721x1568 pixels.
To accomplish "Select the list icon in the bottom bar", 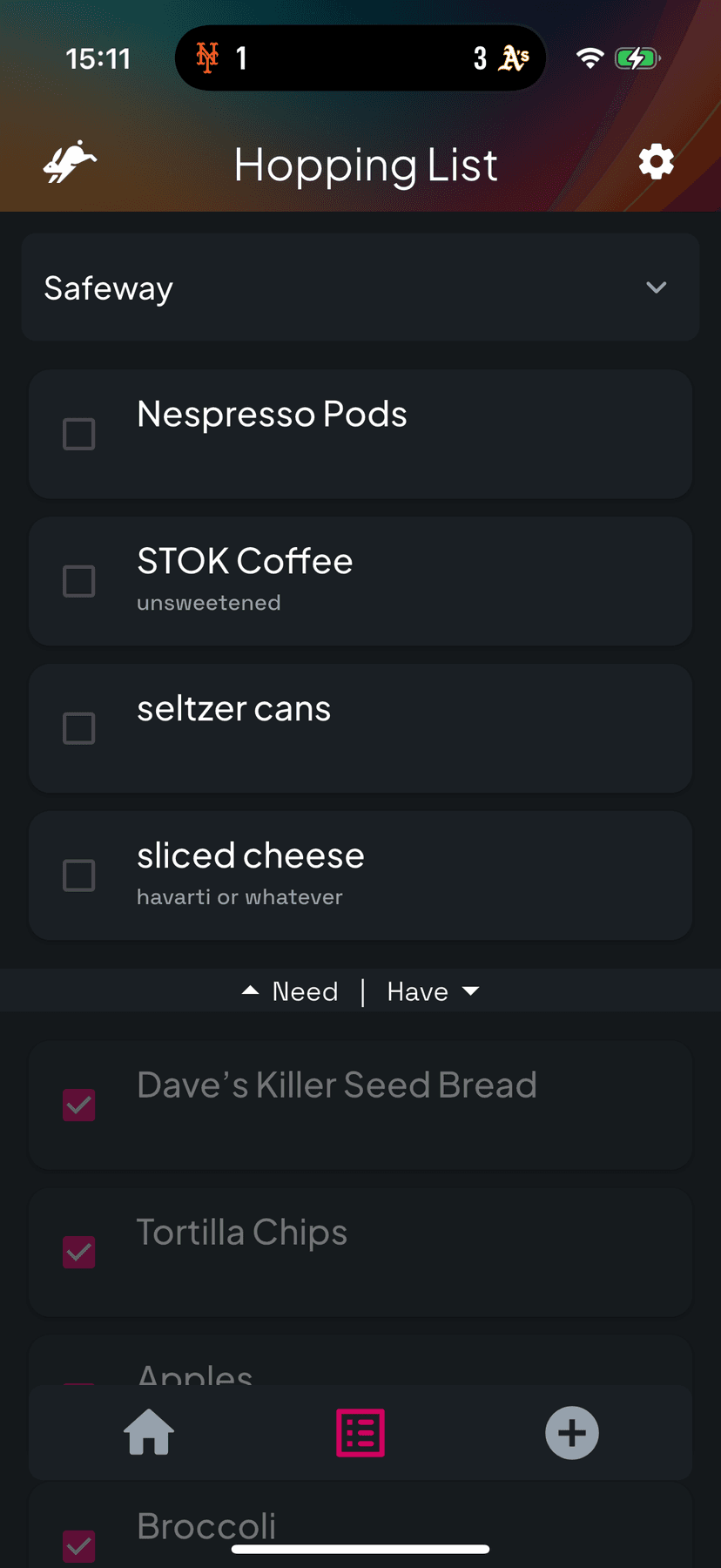I will pyautogui.click(x=360, y=1432).
